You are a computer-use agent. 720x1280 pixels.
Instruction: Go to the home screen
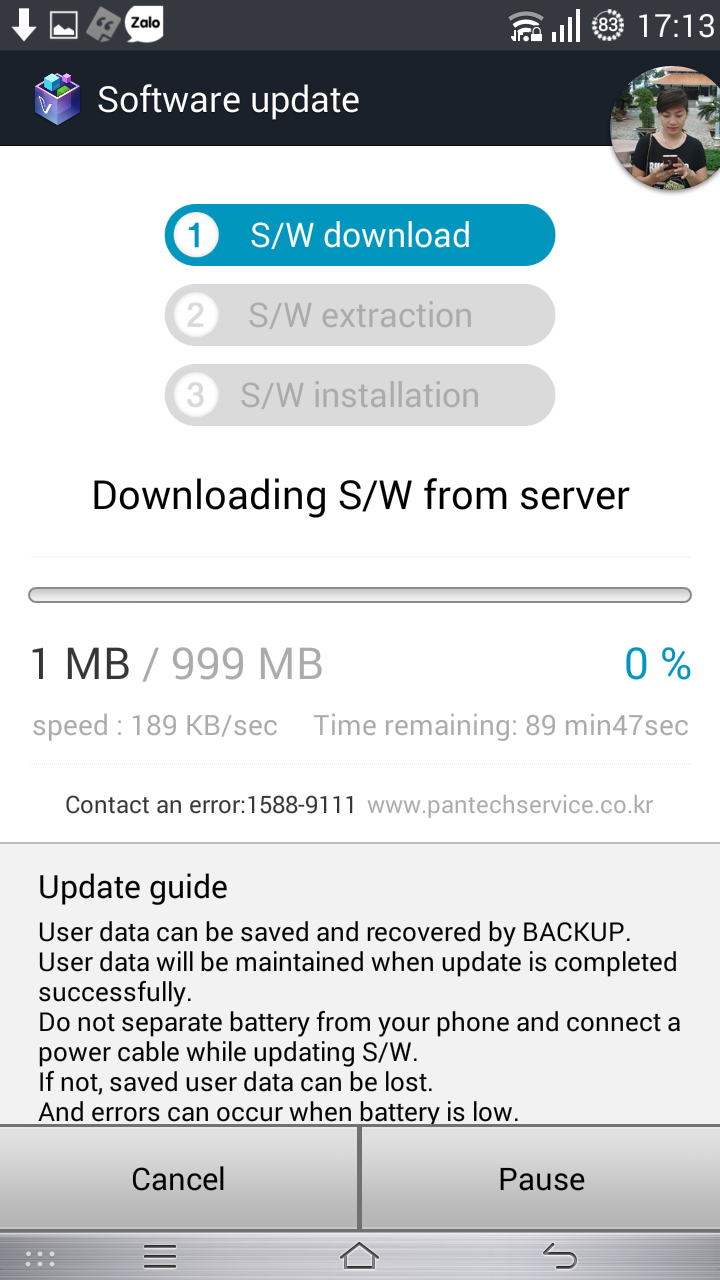pos(360,1255)
